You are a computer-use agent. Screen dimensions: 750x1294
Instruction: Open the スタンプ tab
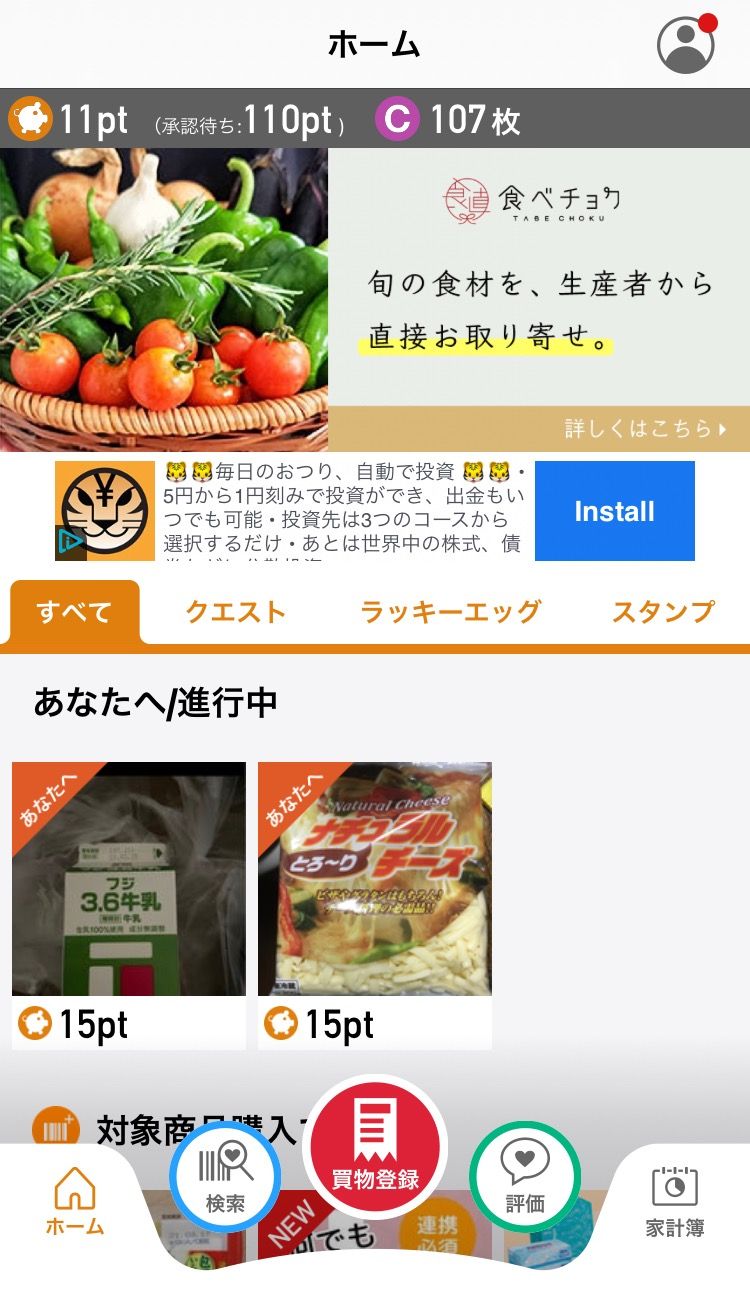(663, 612)
